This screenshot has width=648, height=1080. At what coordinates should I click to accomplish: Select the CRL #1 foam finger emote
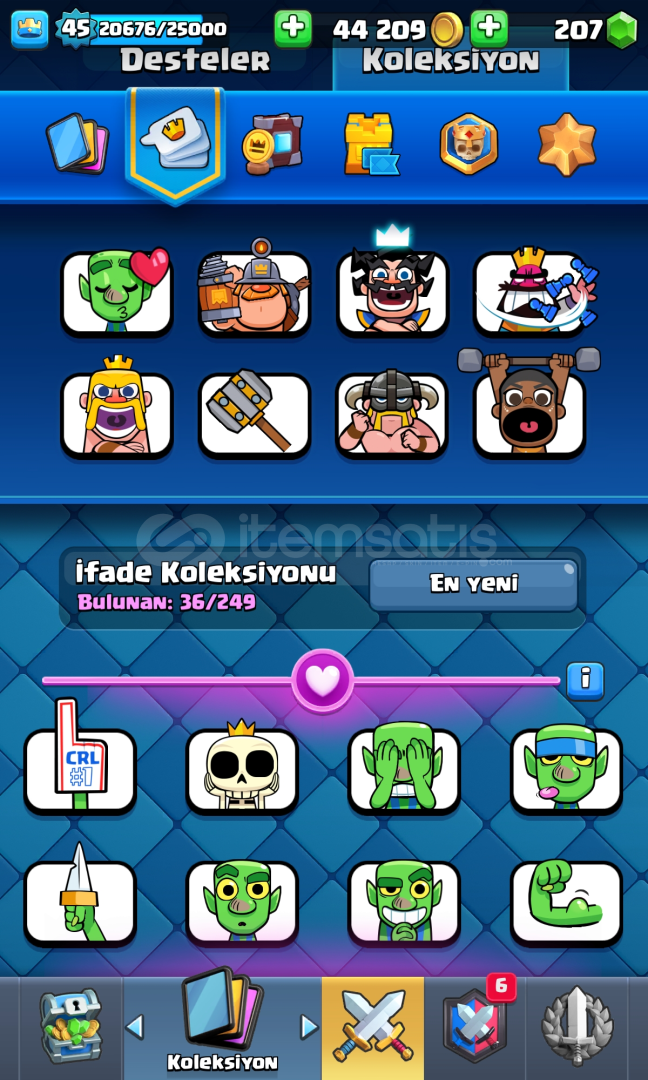80,763
